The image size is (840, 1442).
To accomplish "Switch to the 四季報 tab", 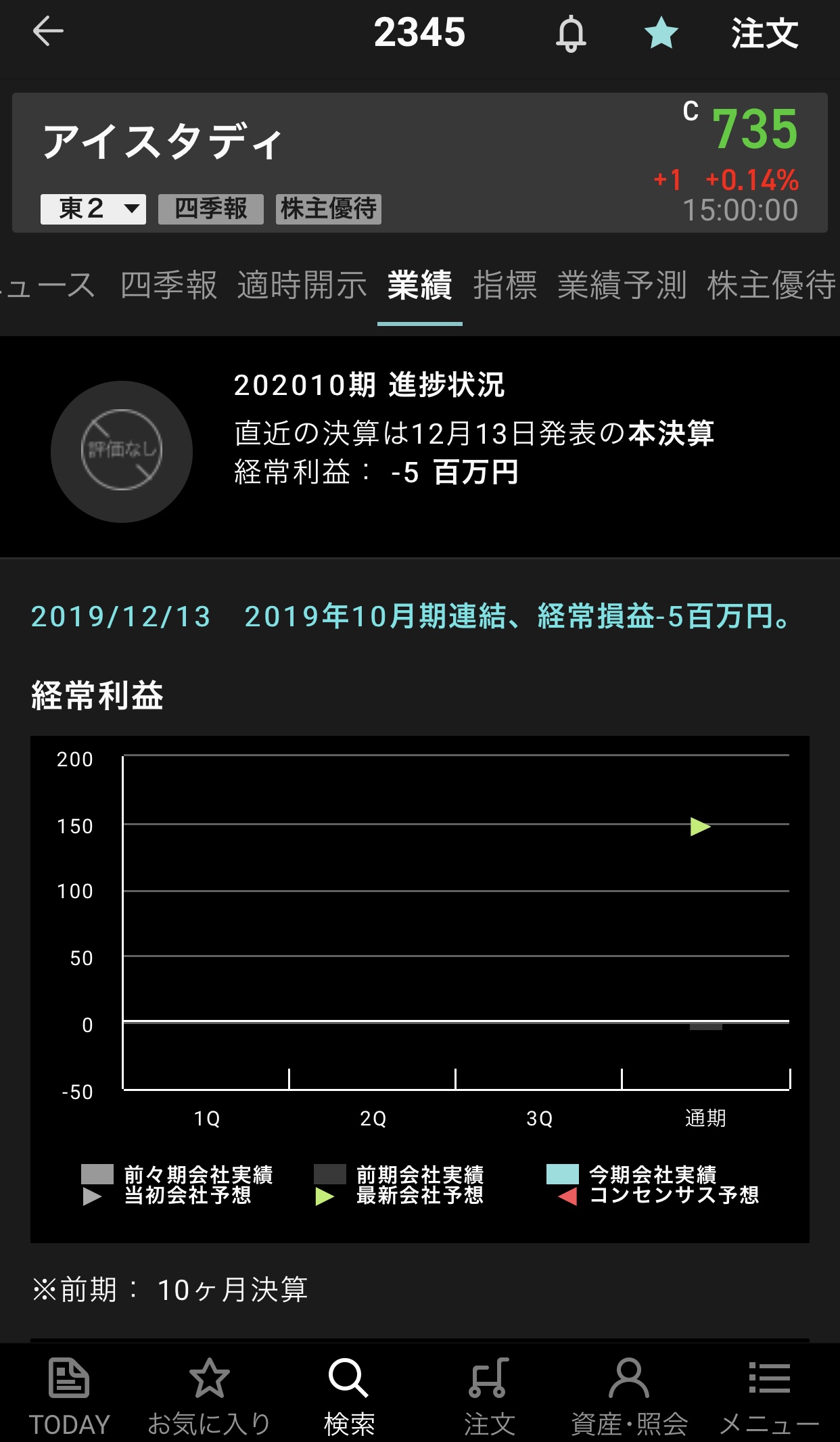I will pos(168,285).
